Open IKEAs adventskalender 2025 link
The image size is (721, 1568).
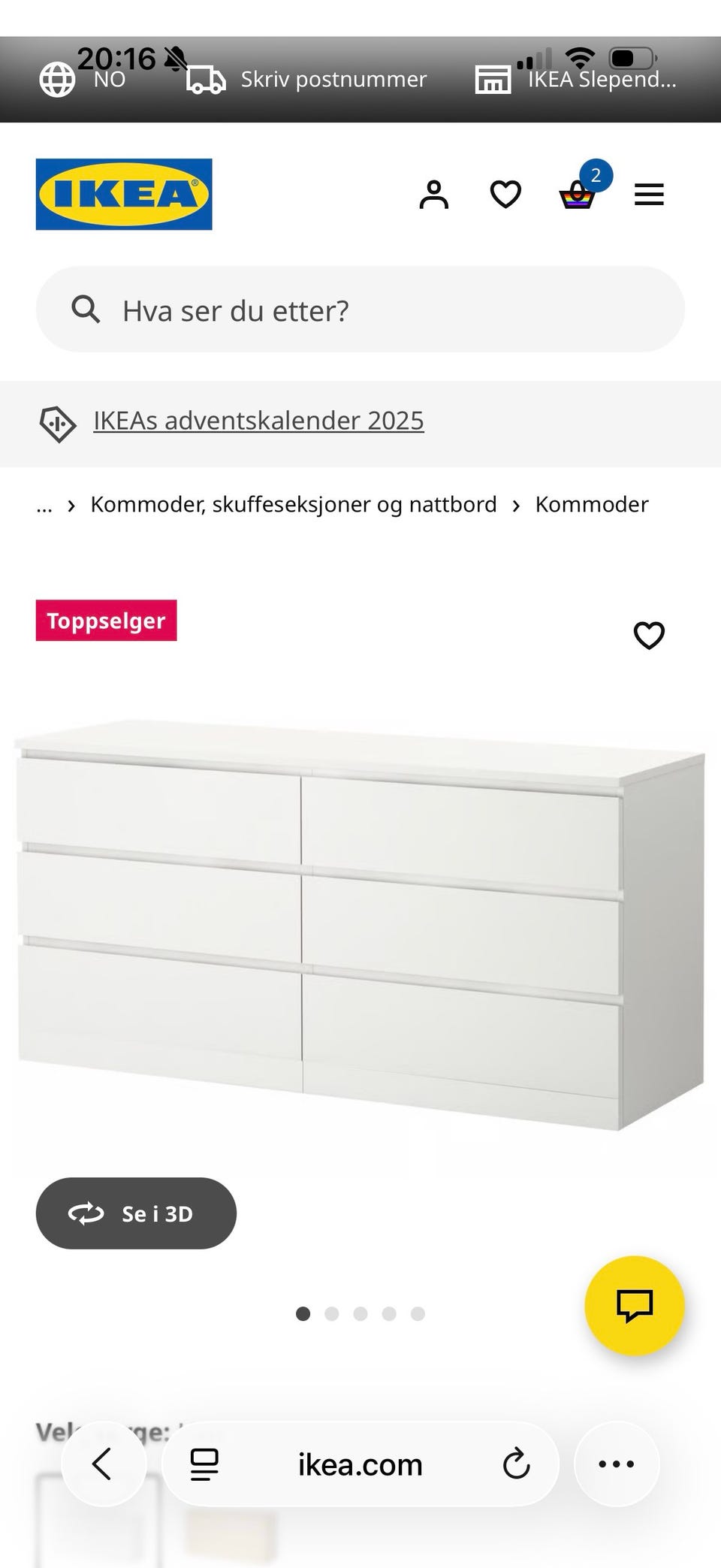[x=258, y=421]
